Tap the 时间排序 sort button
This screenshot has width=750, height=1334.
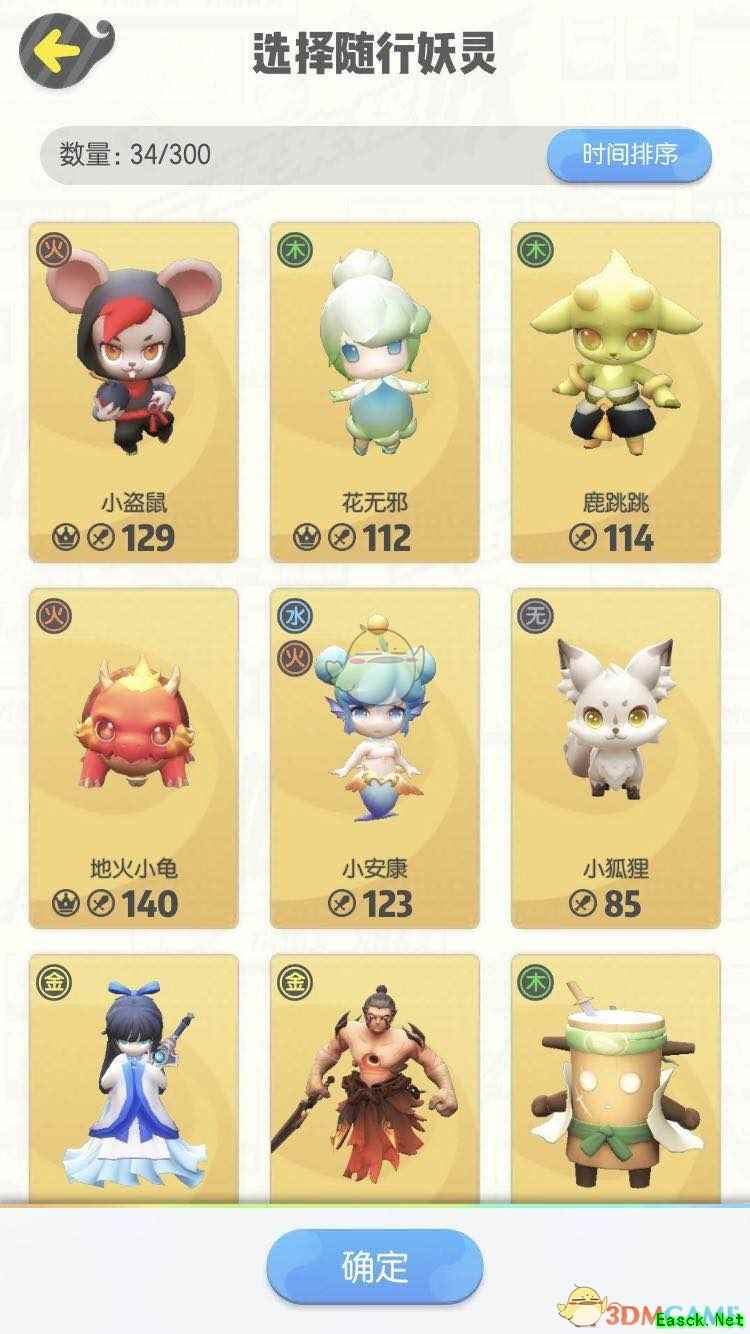(x=629, y=155)
